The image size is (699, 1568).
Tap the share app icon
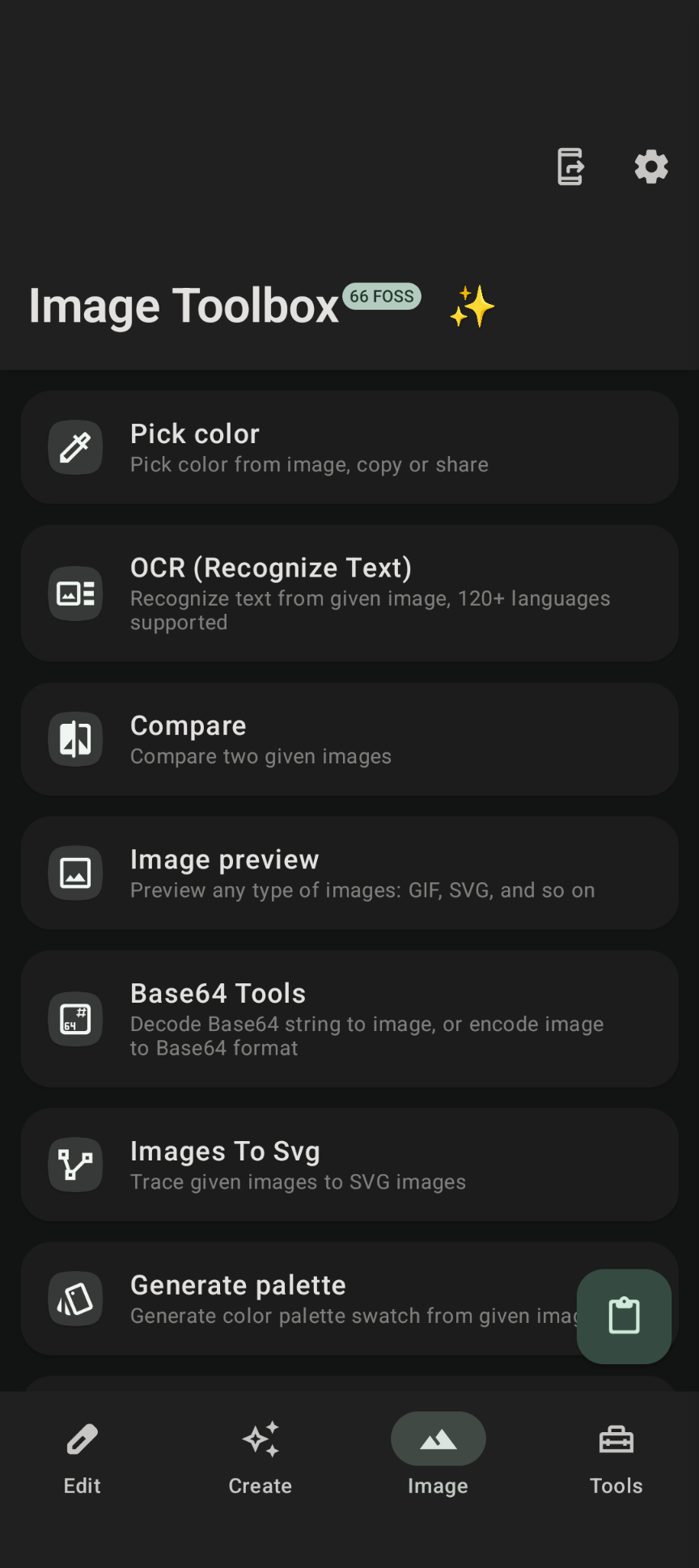coord(570,167)
